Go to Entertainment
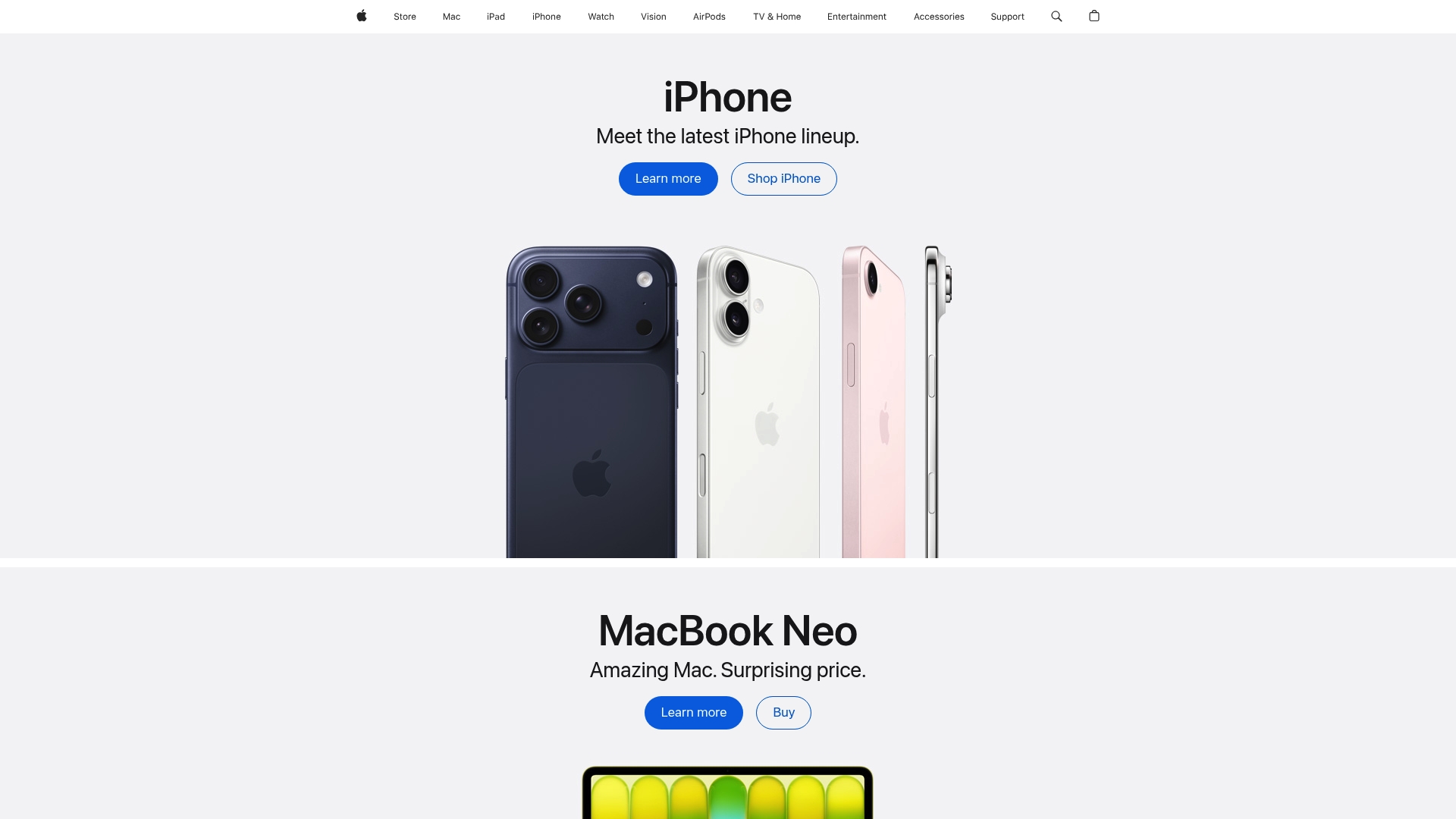This screenshot has height=819, width=1456. (856, 17)
